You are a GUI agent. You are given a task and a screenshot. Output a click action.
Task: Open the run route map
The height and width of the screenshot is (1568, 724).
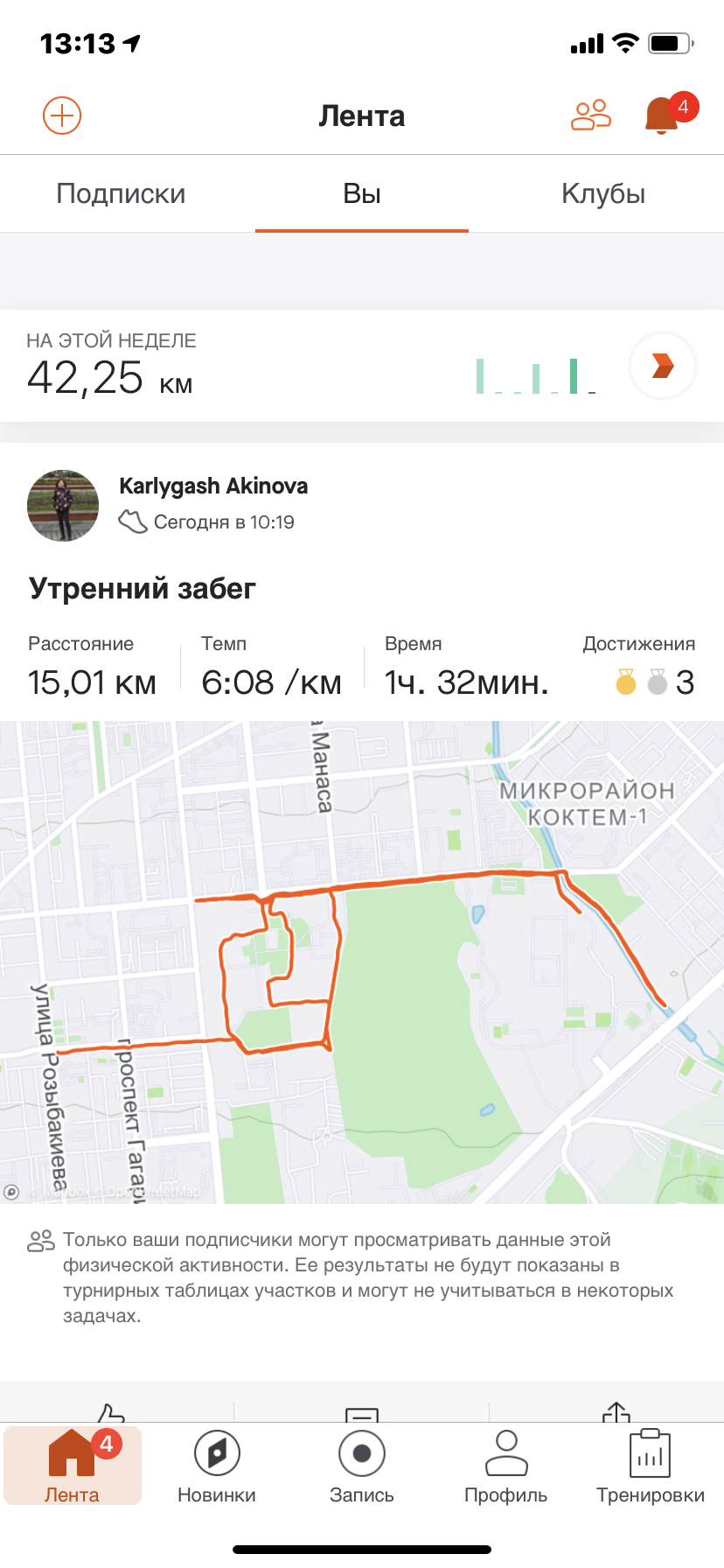362,962
